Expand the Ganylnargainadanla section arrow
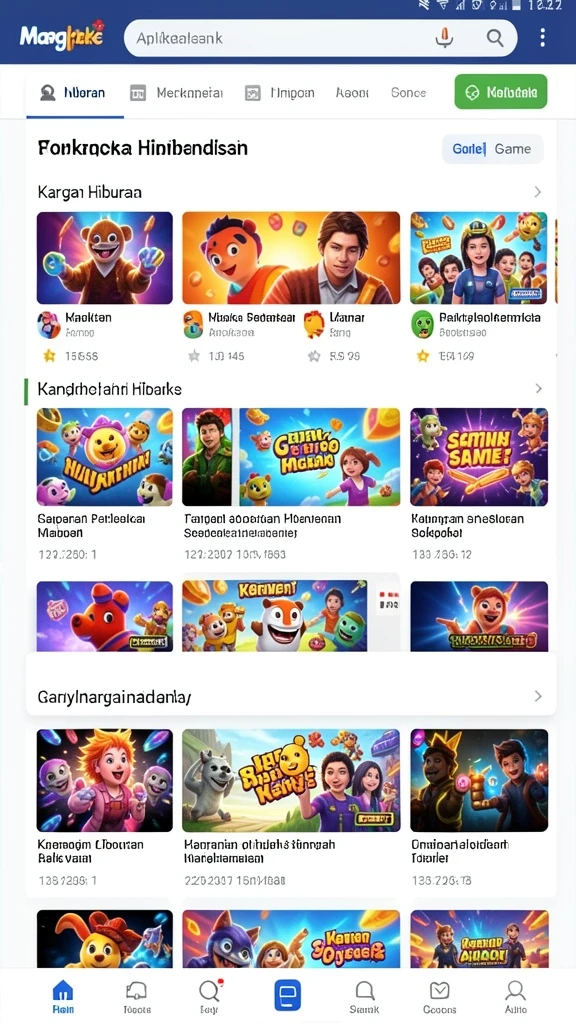Image resolution: width=576 pixels, height=1024 pixels. [538, 696]
